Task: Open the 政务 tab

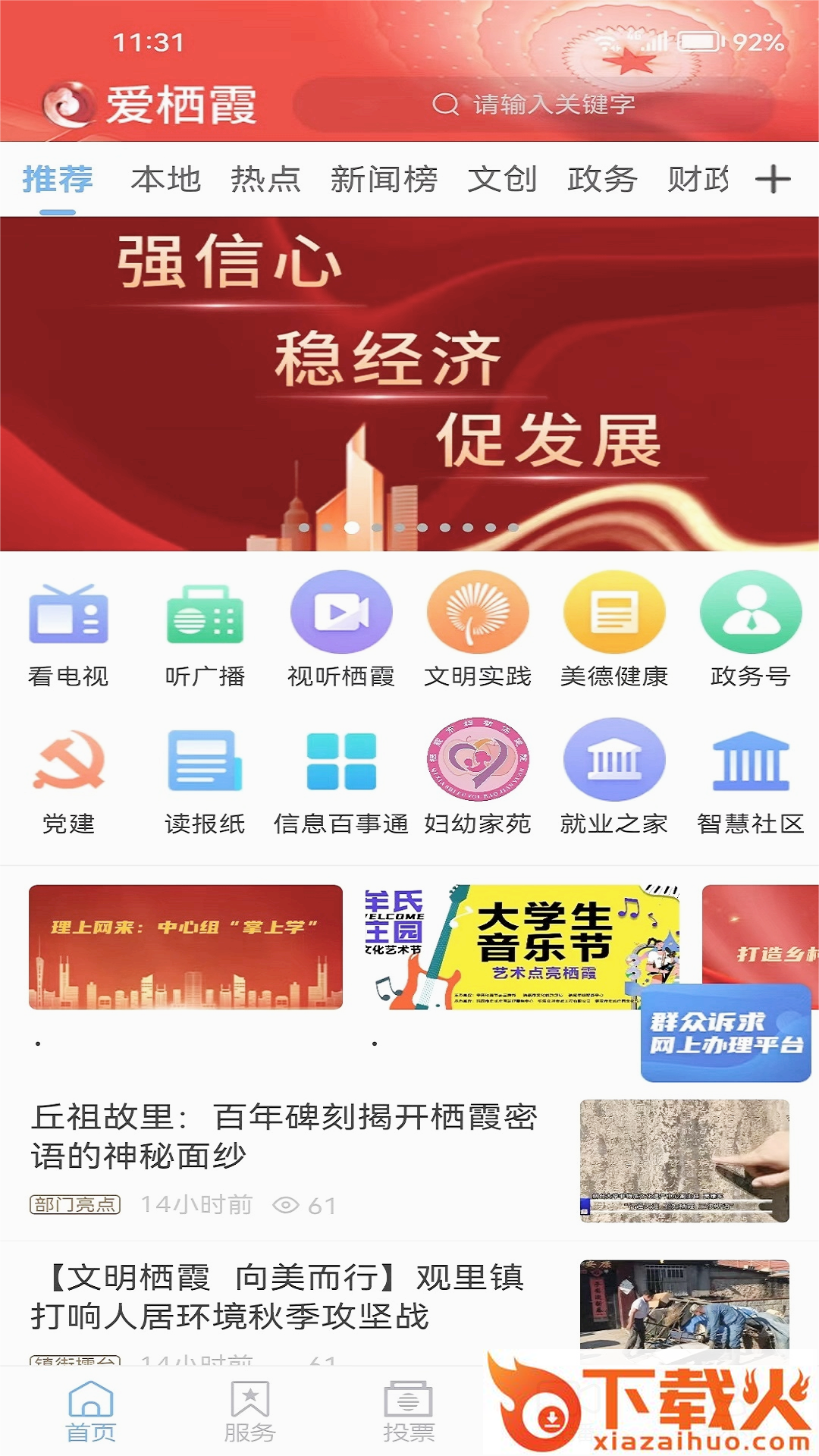Action: 602,180
